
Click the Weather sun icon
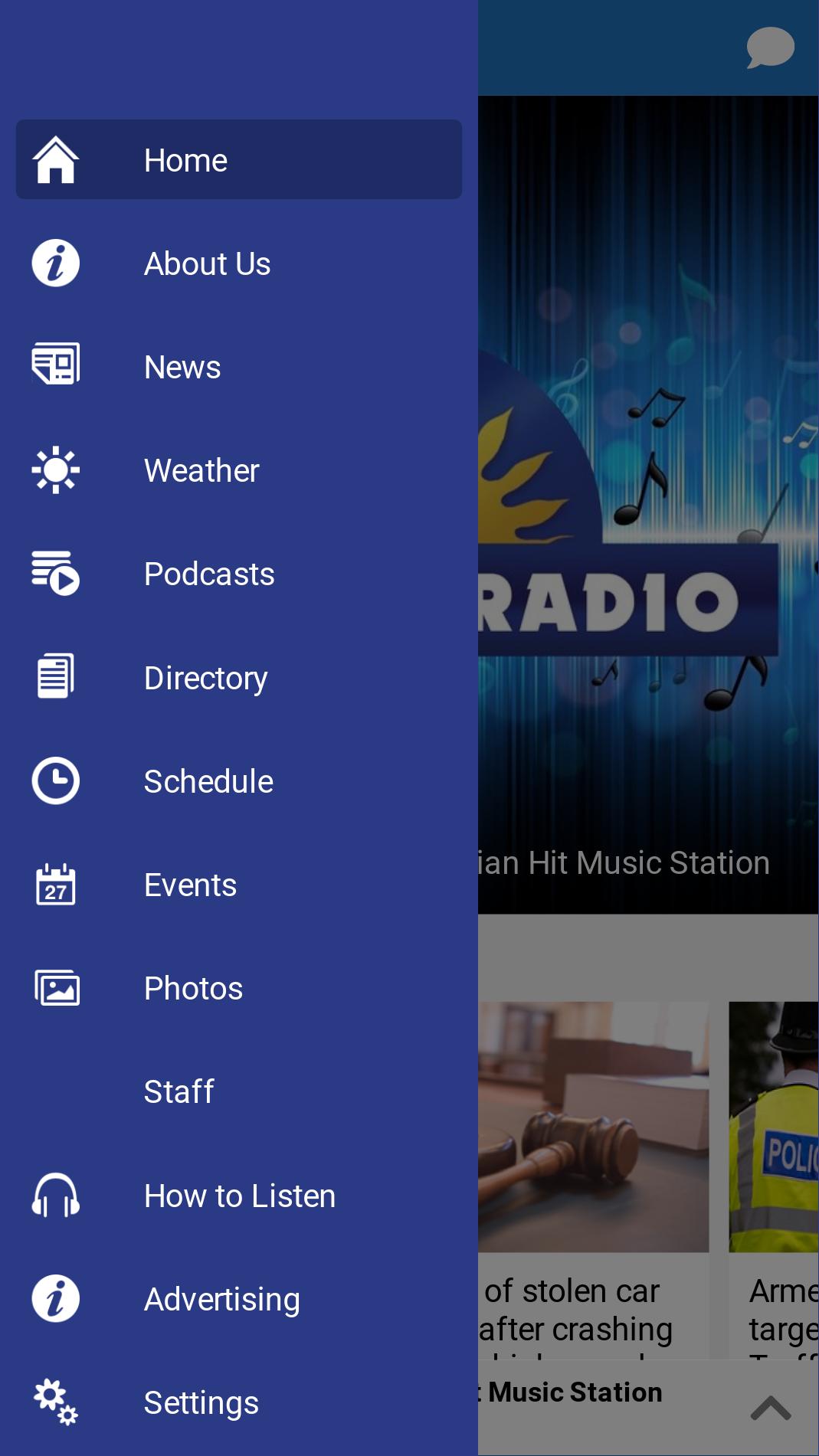pos(55,470)
